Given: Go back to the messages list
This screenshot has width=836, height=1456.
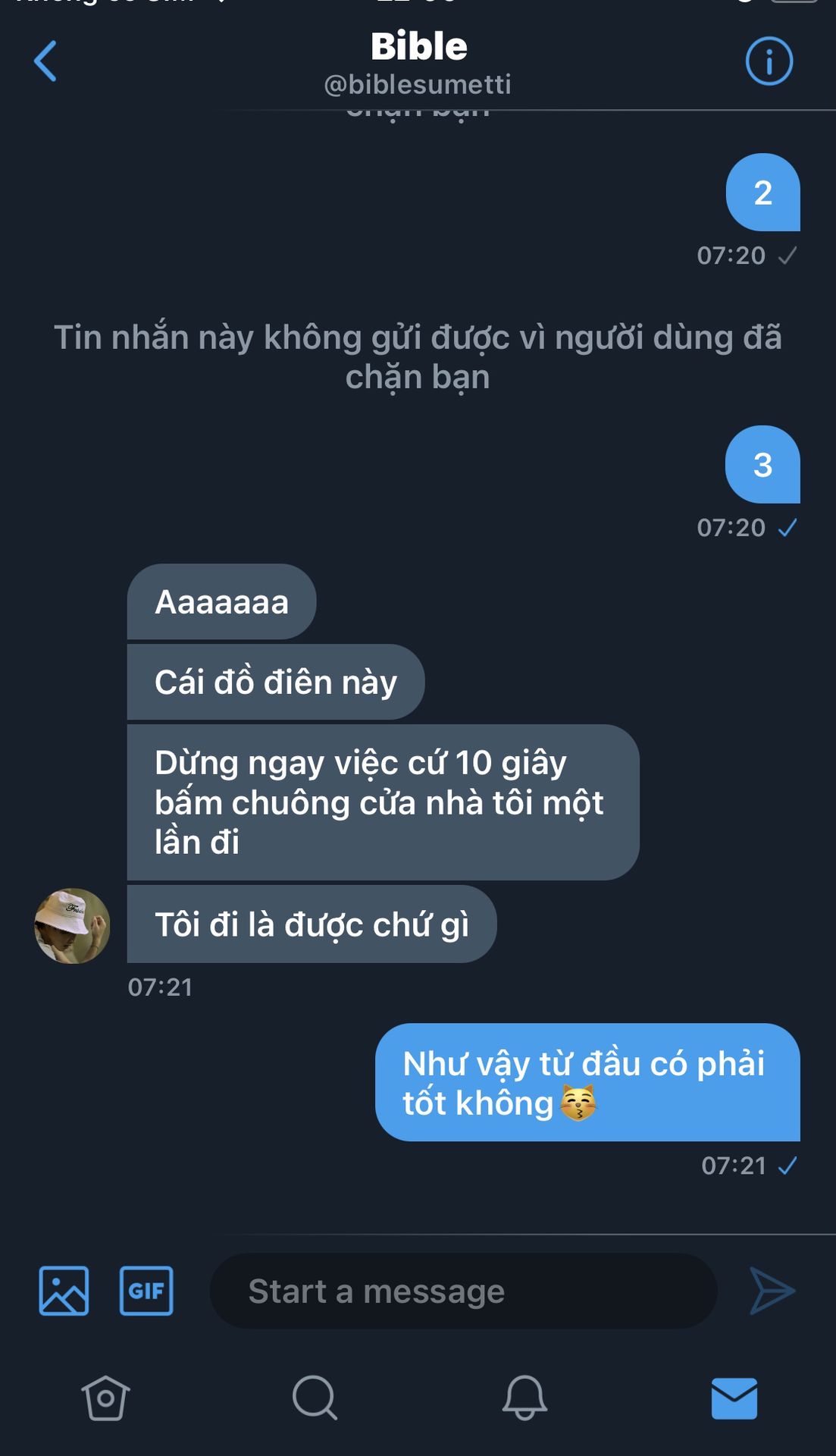Looking at the screenshot, I should point(45,61).
